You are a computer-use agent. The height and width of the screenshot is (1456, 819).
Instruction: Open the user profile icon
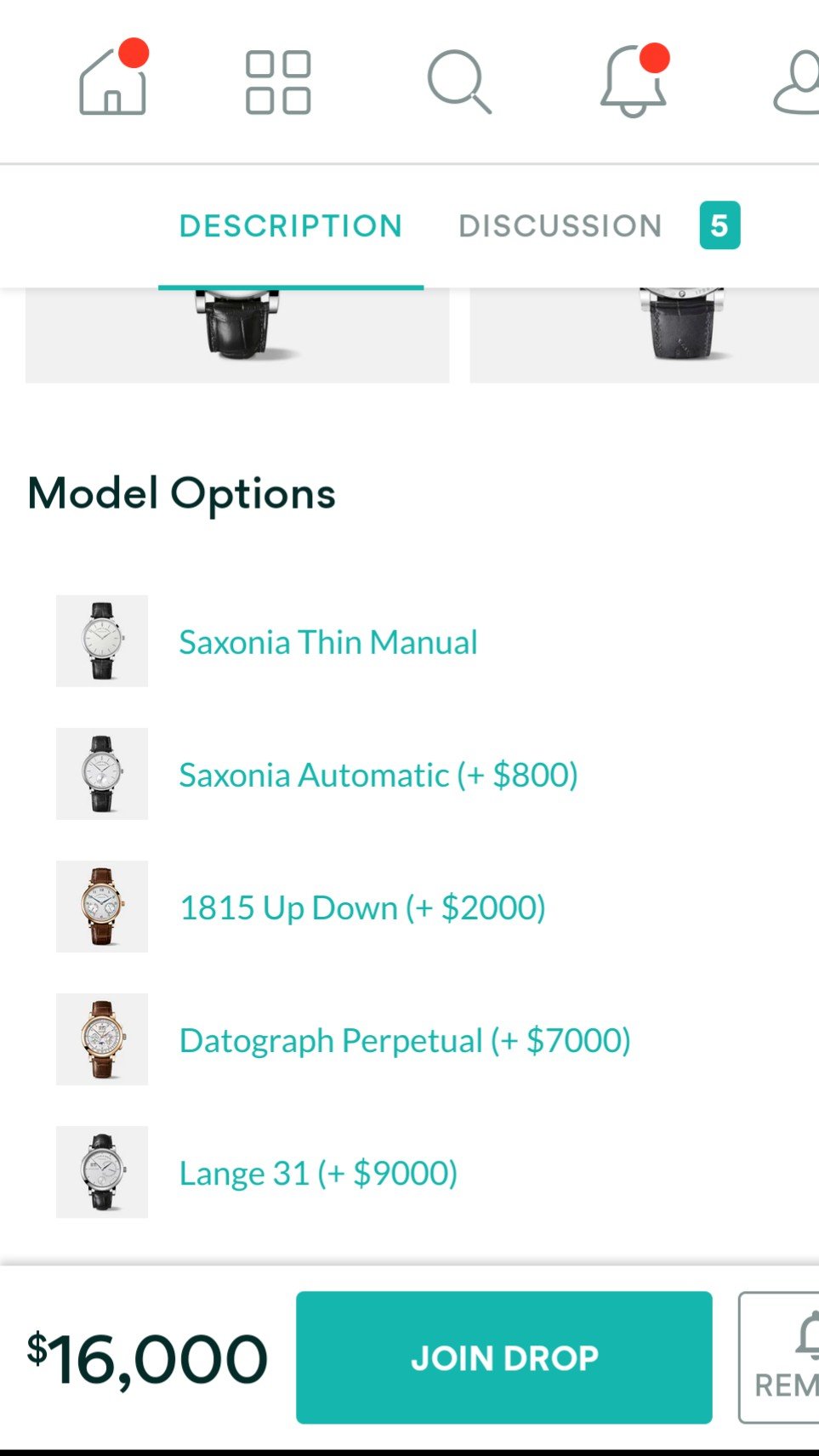797,82
